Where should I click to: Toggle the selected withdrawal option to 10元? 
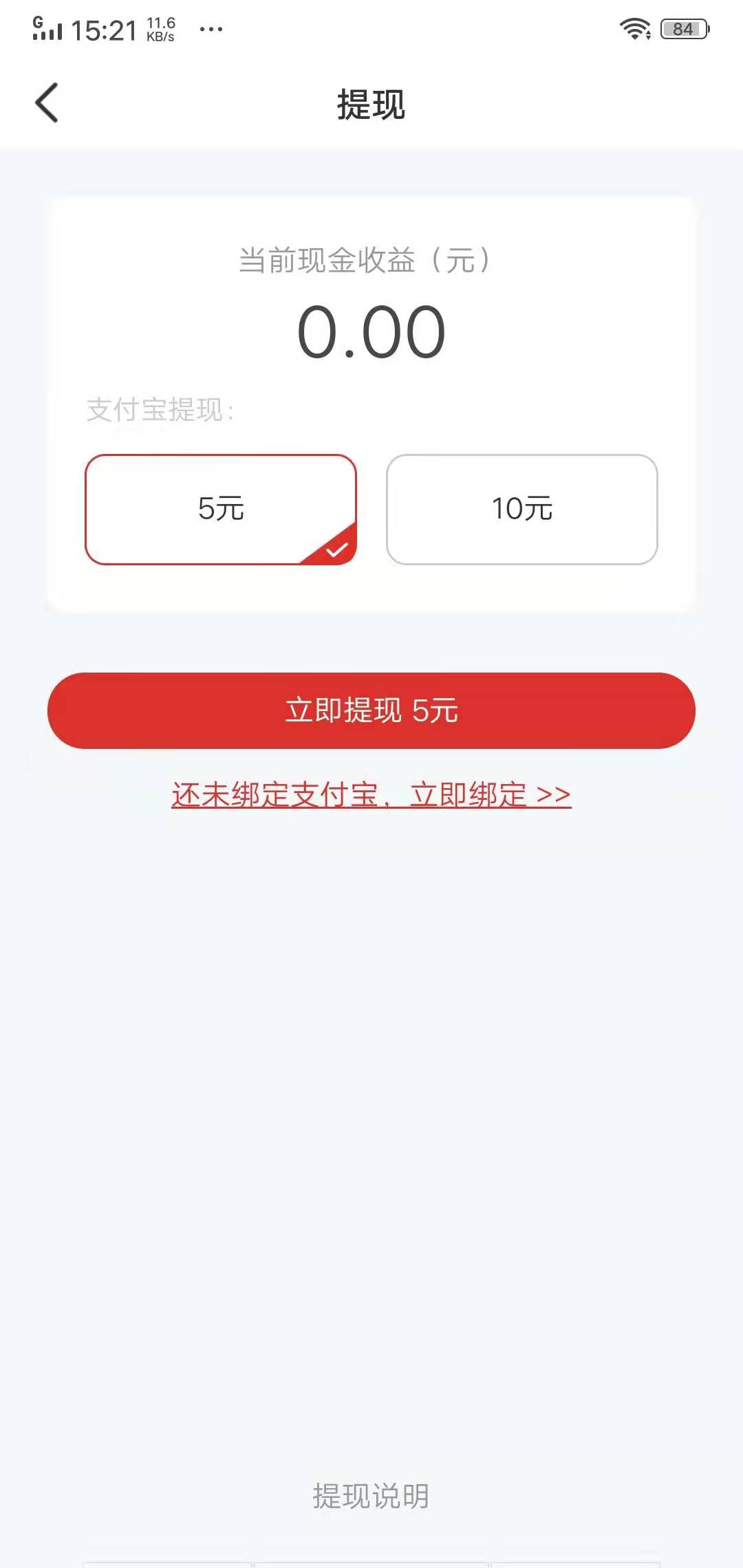coord(523,509)
